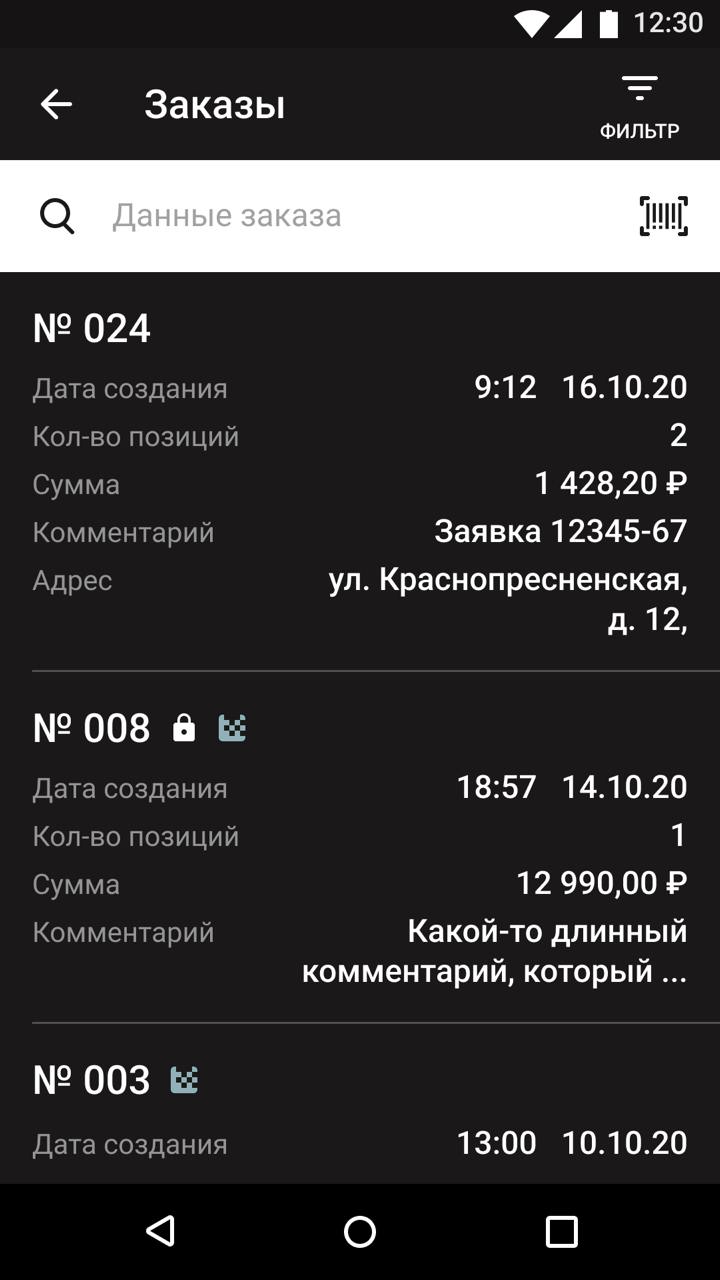Scan a barcode with the scanner icon
This screenshot has width=720, height=1280.
pos(664,216)
